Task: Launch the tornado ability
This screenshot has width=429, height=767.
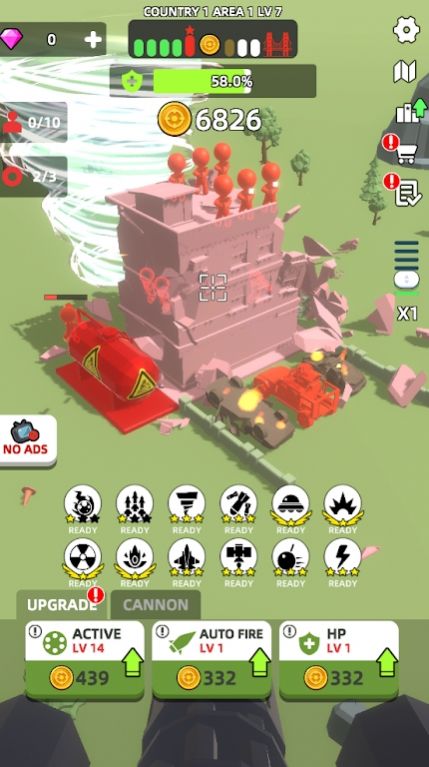Action: 187,505
